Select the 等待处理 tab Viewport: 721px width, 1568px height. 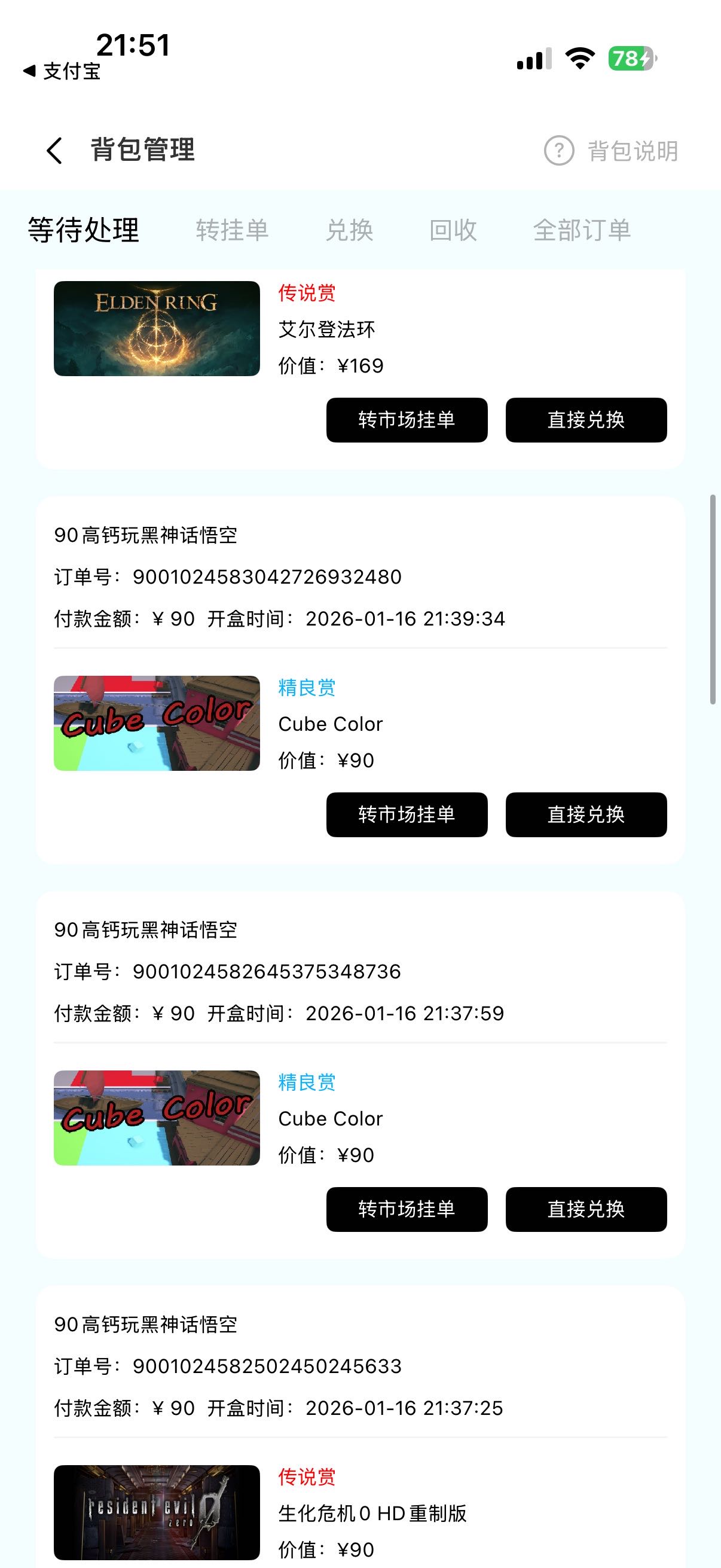pos(84,230)
